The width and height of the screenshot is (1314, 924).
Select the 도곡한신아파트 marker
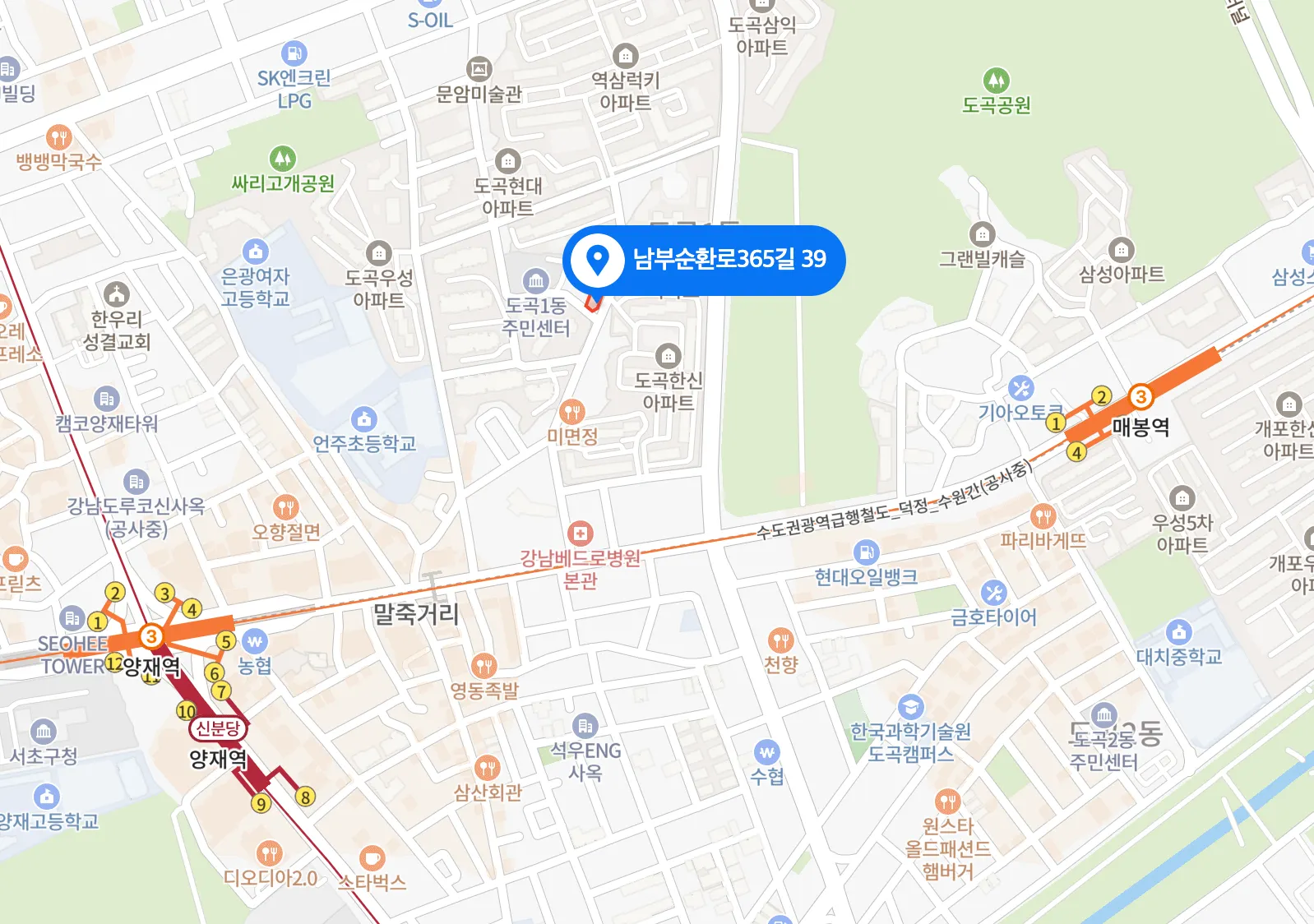[x=668, y=356]
